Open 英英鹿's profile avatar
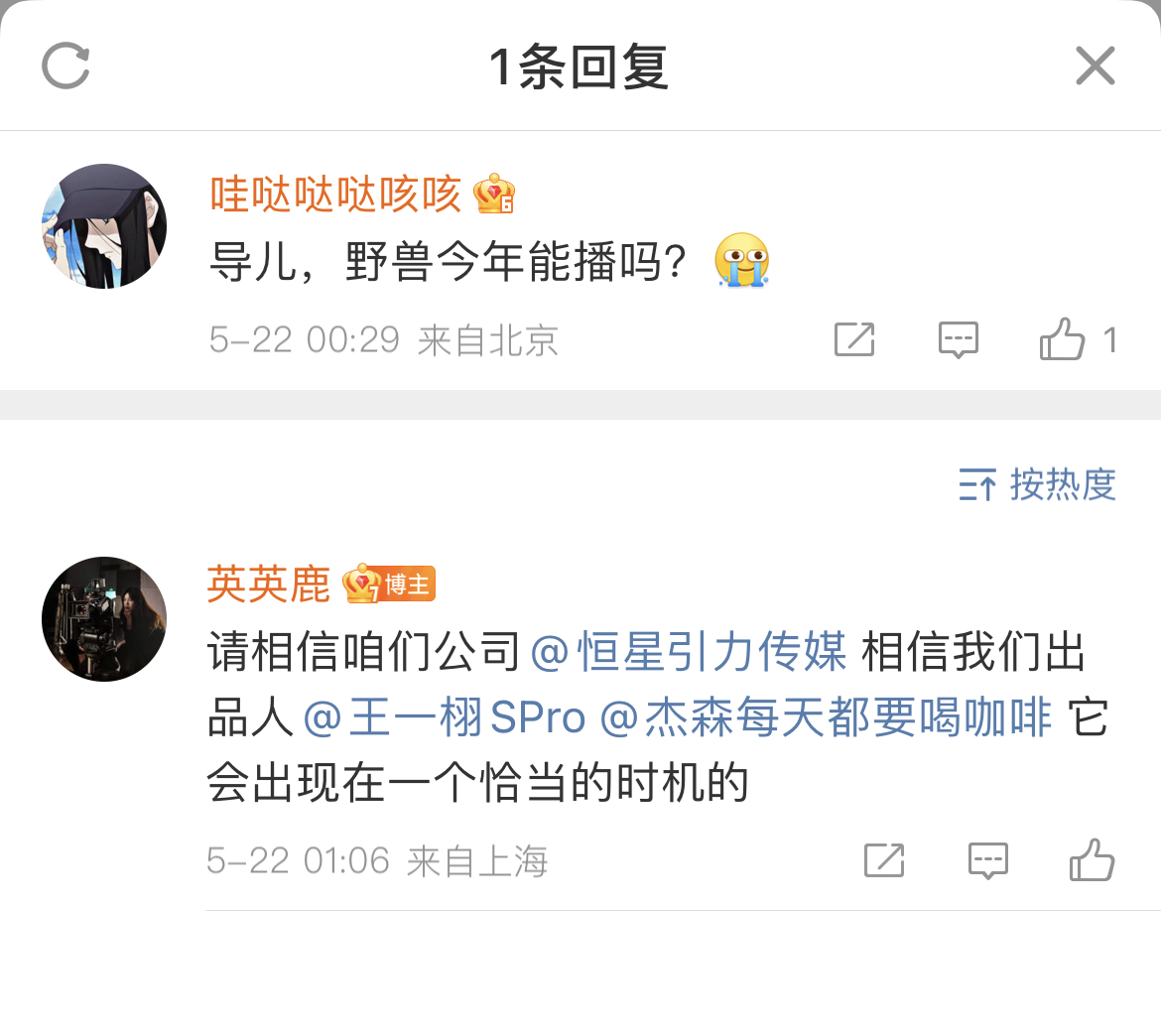 coord(104,619)
